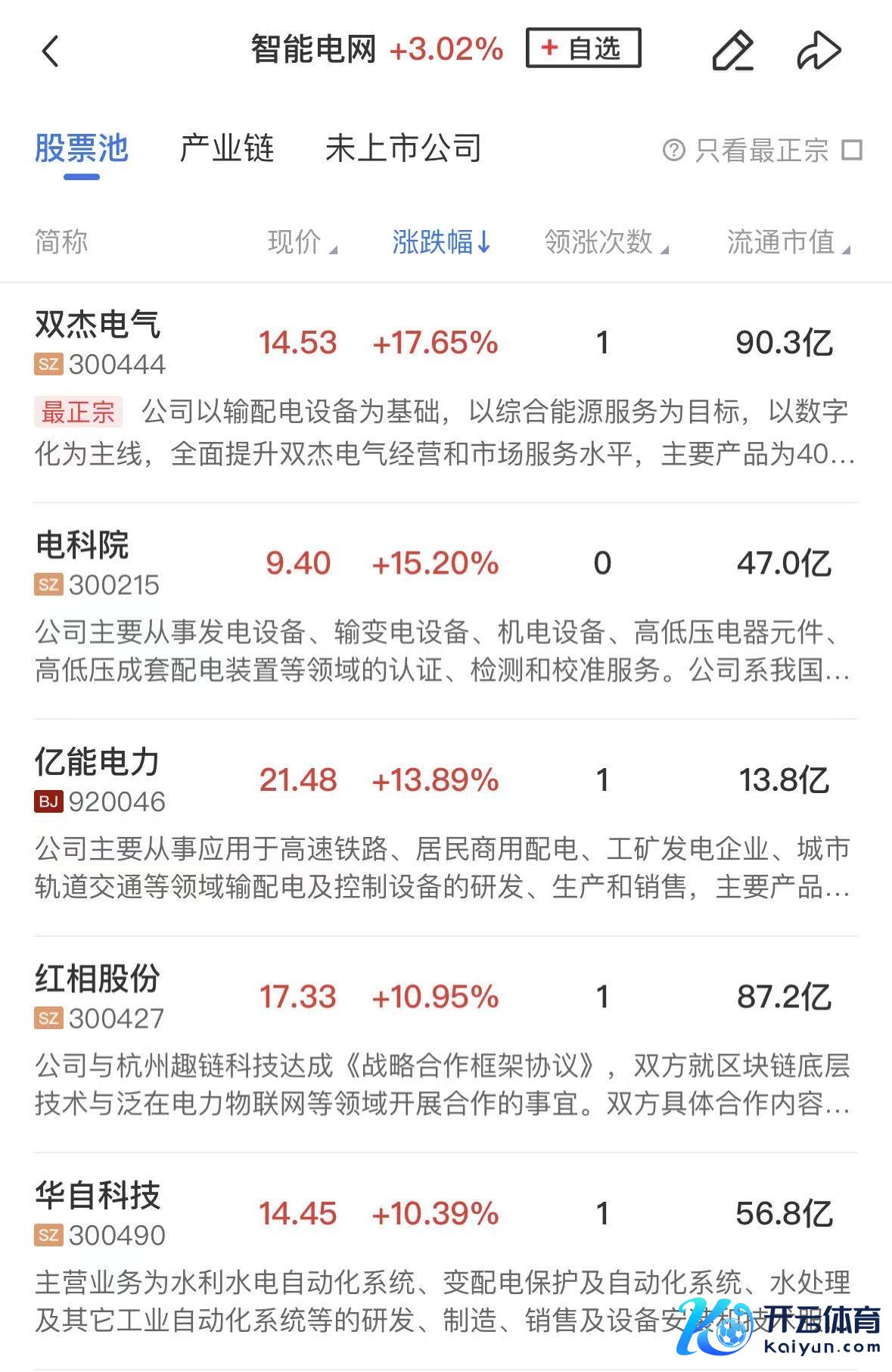
Task: Sort the list by 领涨次数
Action: click(605, 242)
